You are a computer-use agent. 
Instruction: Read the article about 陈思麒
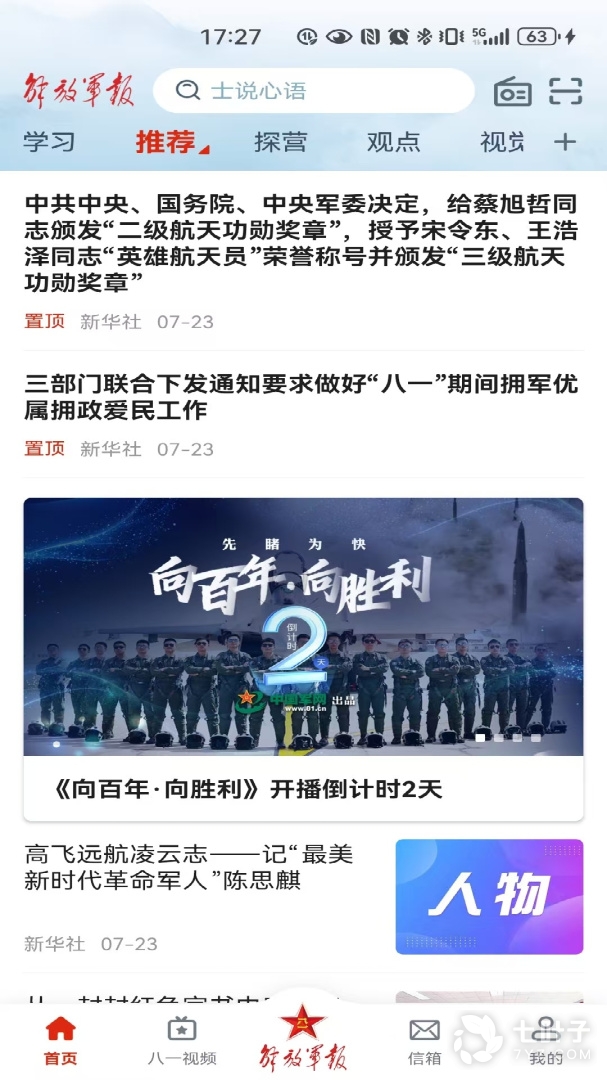click(190, 868)
